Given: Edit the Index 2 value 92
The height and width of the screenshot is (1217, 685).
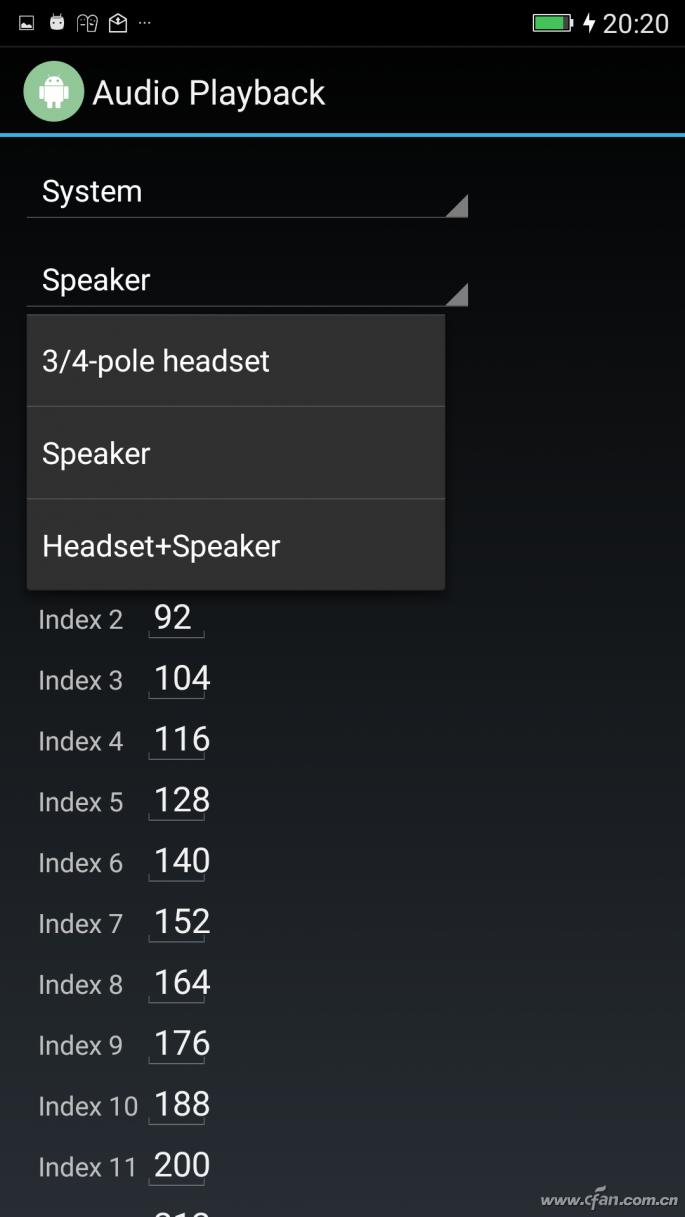Looking at the screenshot, I should click(x=175, y=618).
